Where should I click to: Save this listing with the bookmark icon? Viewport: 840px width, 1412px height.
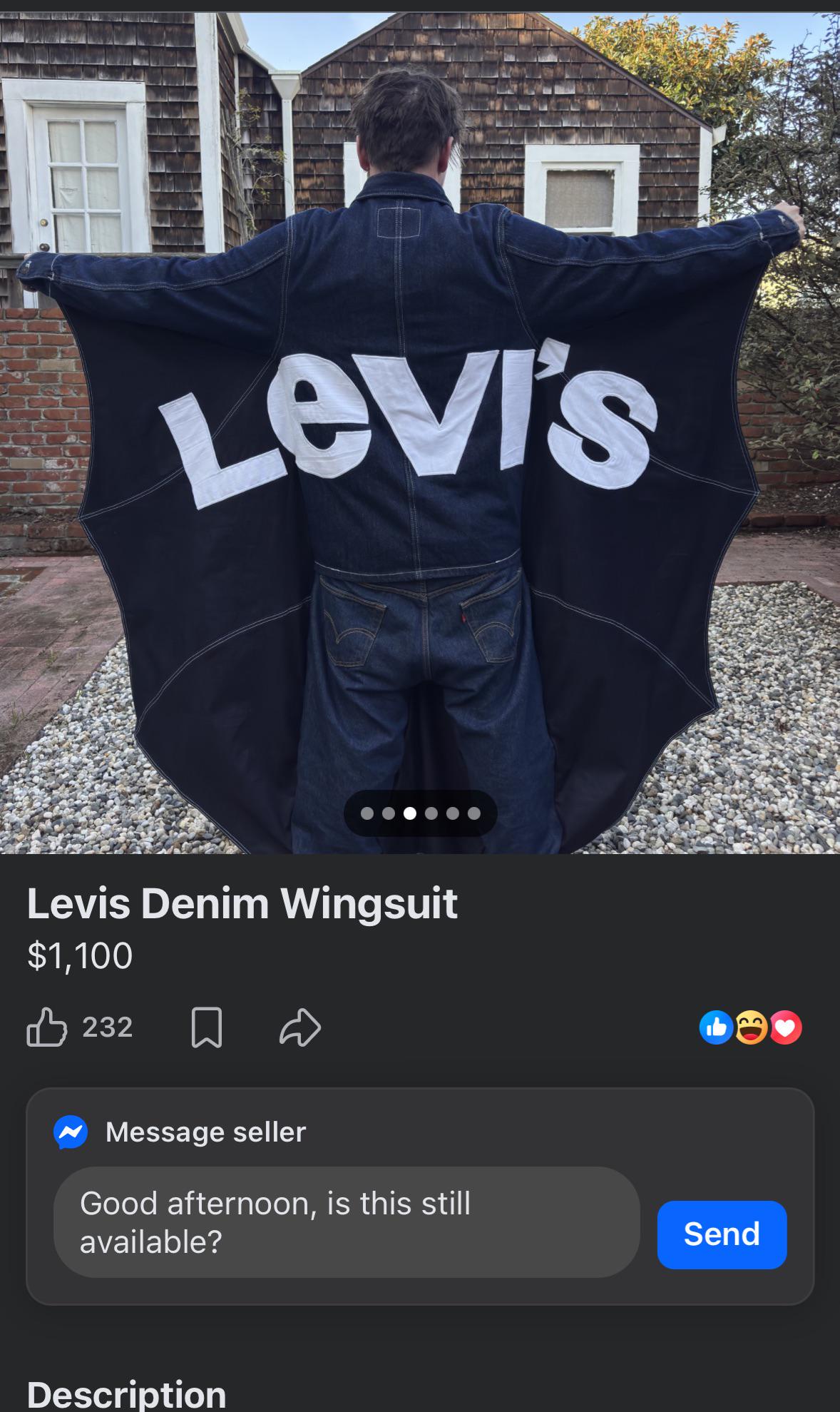tap(207, 1027)
